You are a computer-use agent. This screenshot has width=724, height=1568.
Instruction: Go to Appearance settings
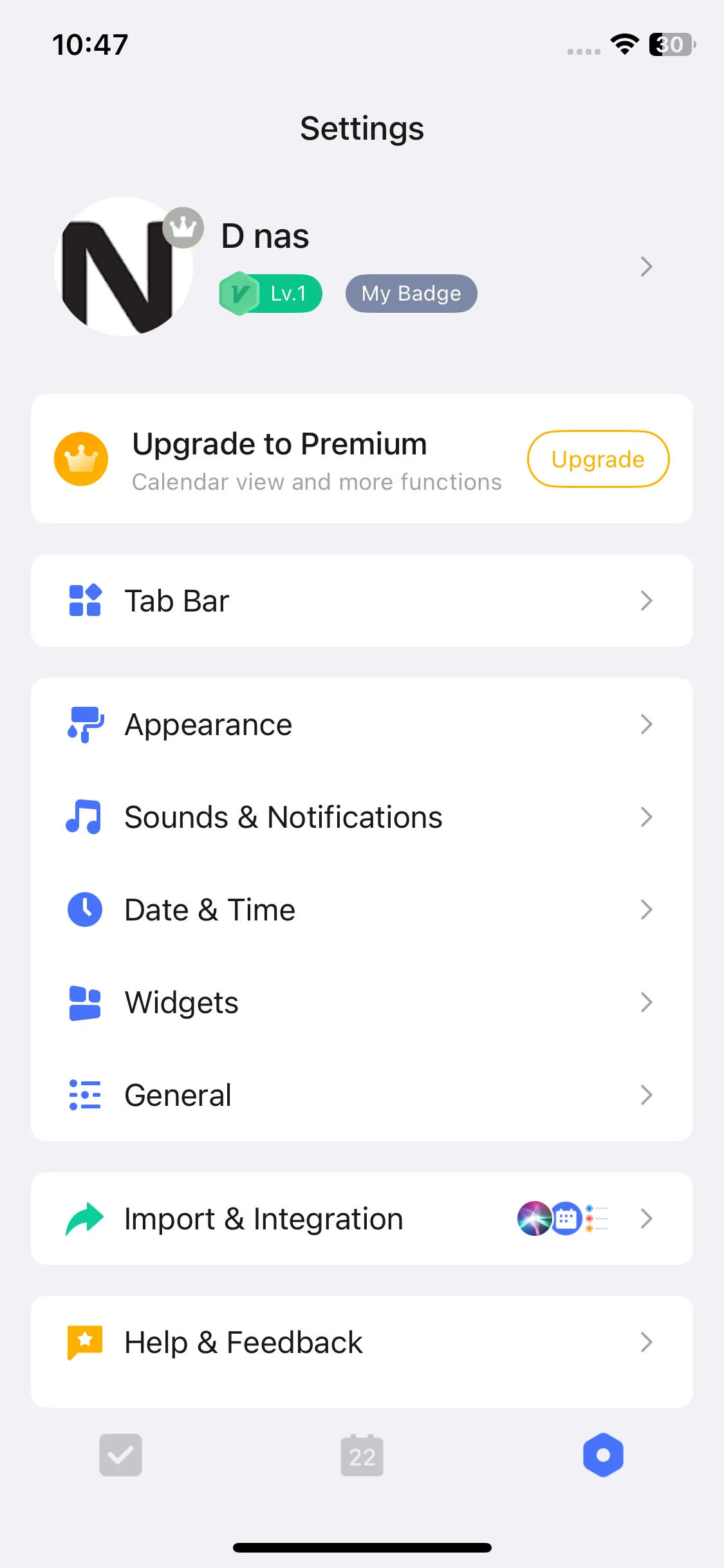pyautogui.click(x=362, y=724)
